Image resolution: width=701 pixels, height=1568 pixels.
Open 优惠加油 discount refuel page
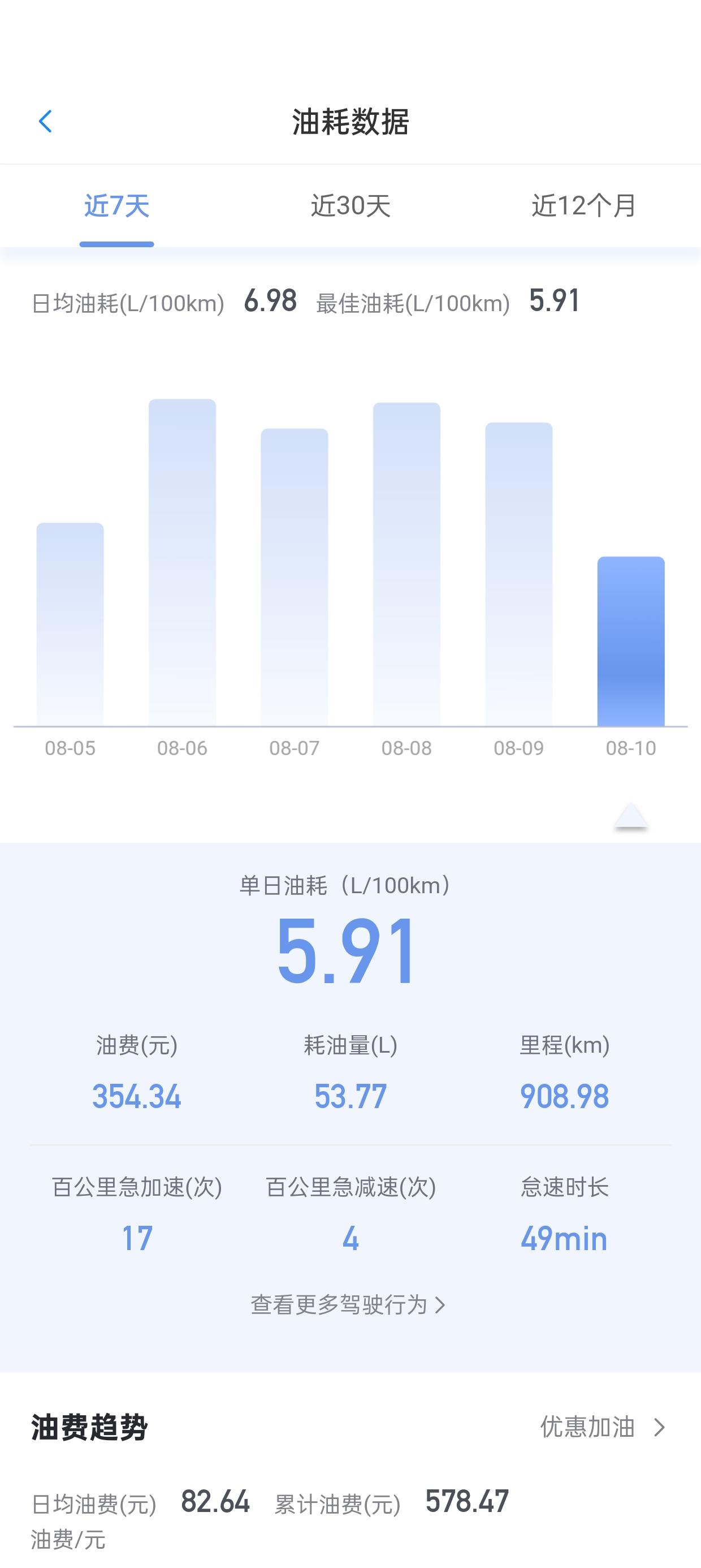coord(603,1427)
